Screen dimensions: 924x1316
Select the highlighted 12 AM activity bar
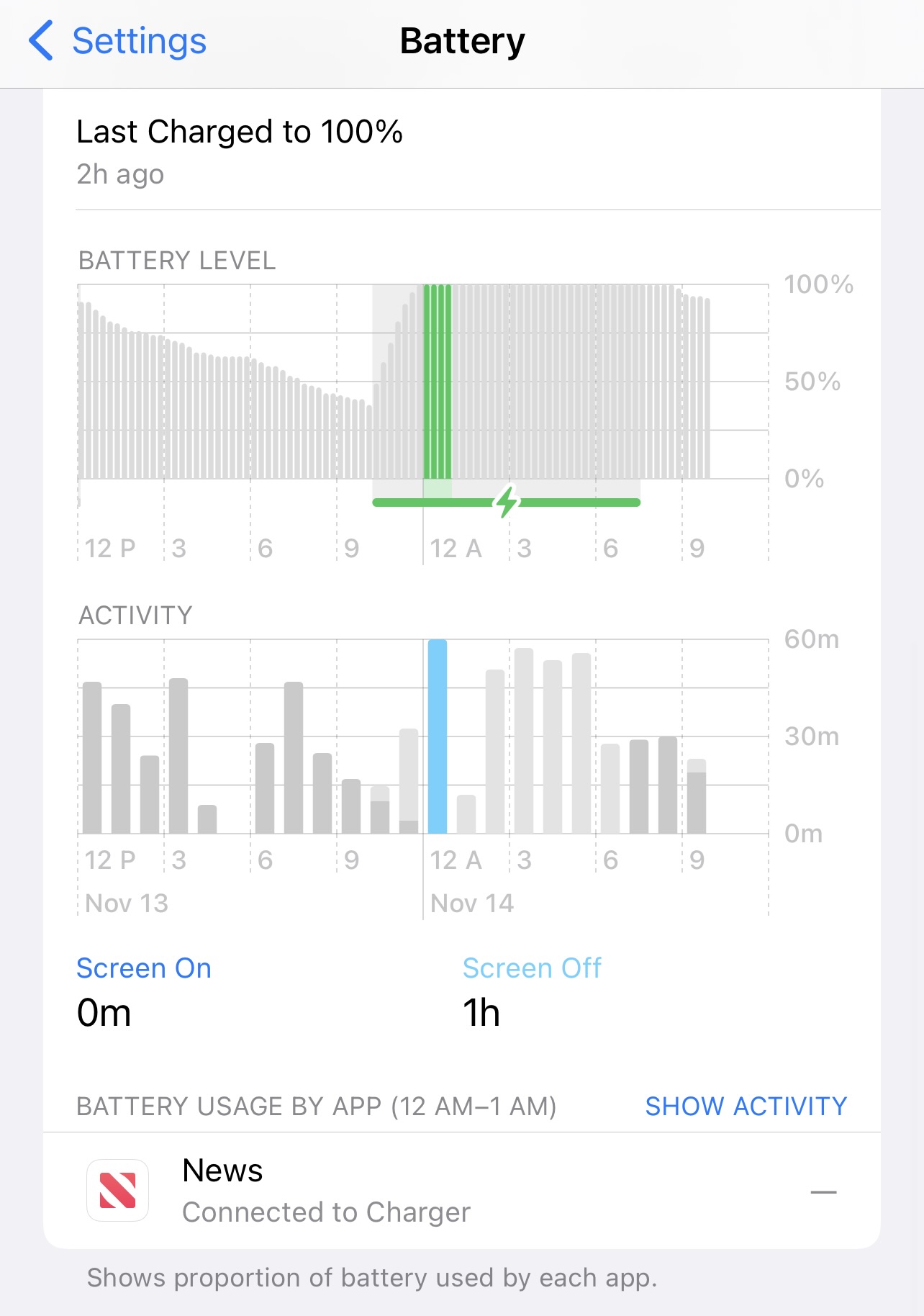437,736
